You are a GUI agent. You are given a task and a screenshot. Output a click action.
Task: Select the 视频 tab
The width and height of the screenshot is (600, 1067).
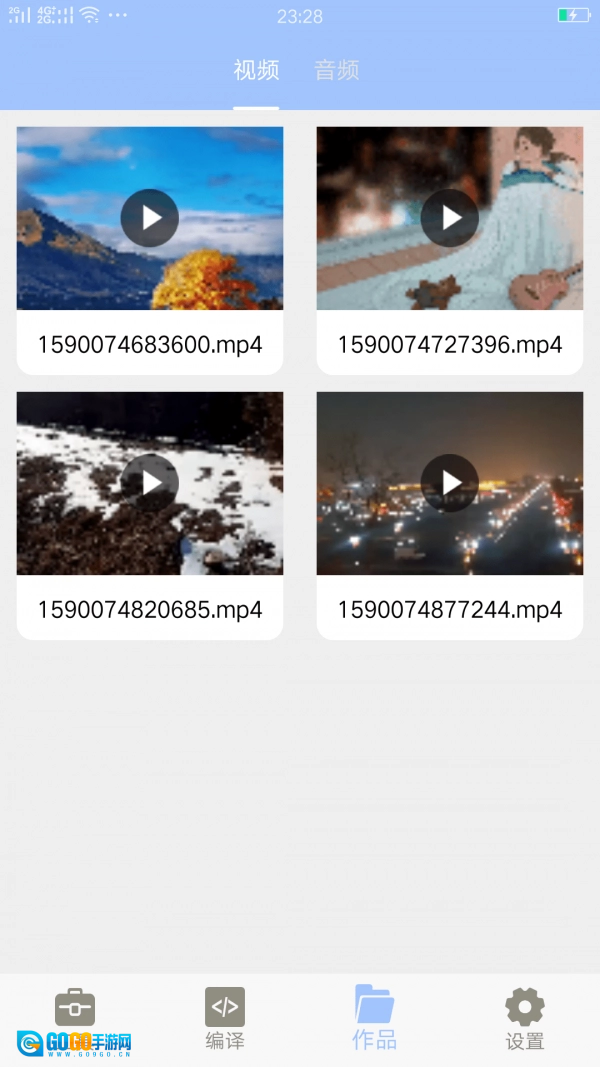(x=256, y=70)
